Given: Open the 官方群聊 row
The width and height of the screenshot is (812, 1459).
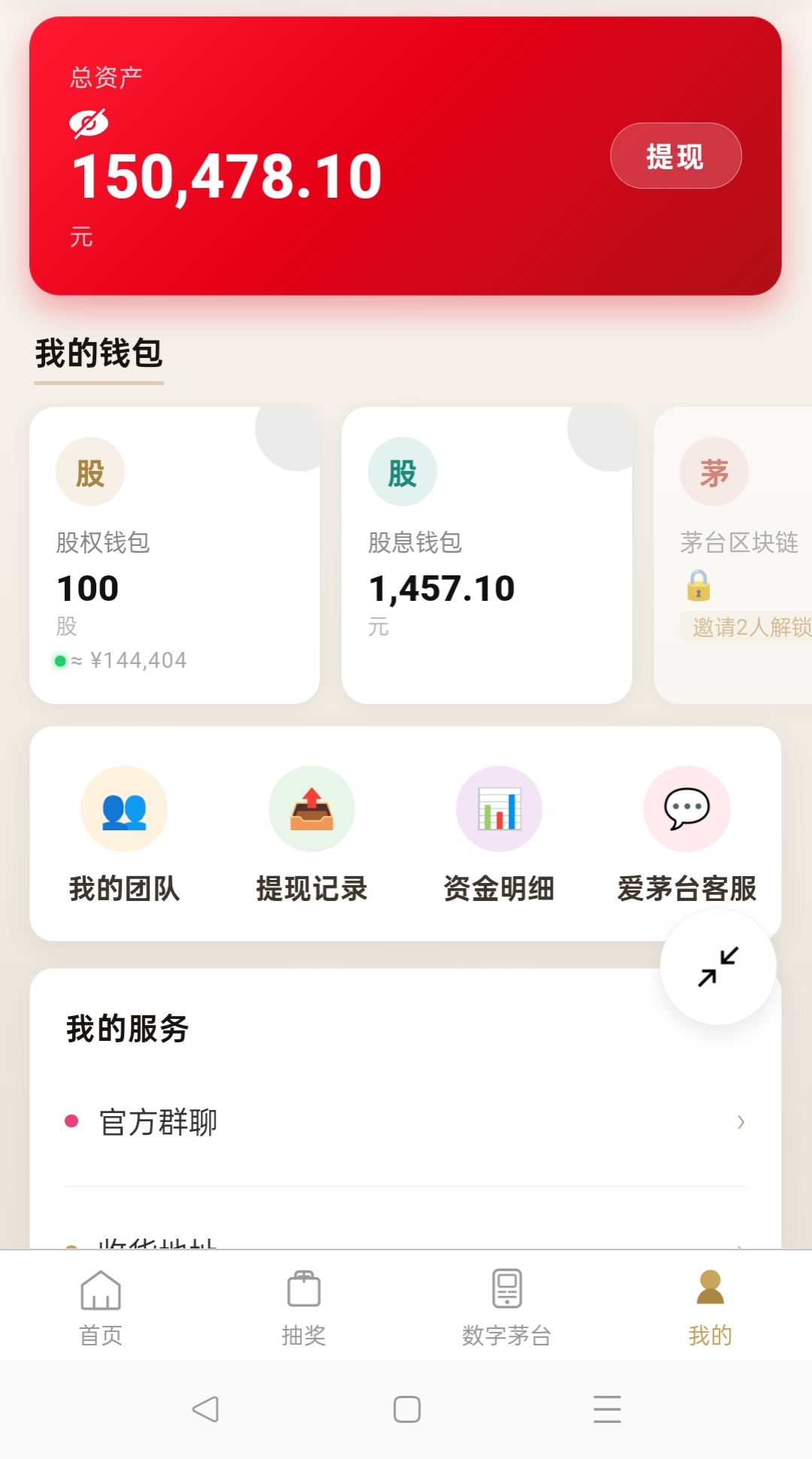Looking at the screenshot, I should [x=406, y=1122].
